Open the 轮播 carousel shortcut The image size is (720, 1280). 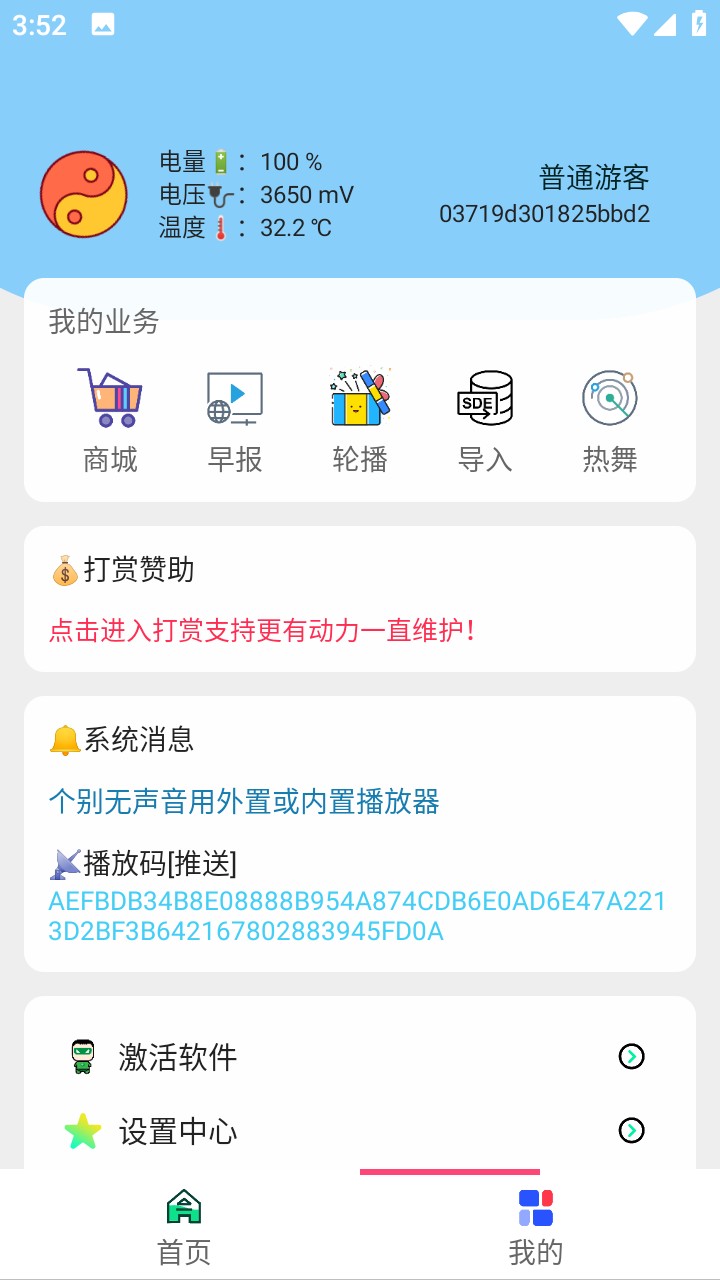point(360,420)
